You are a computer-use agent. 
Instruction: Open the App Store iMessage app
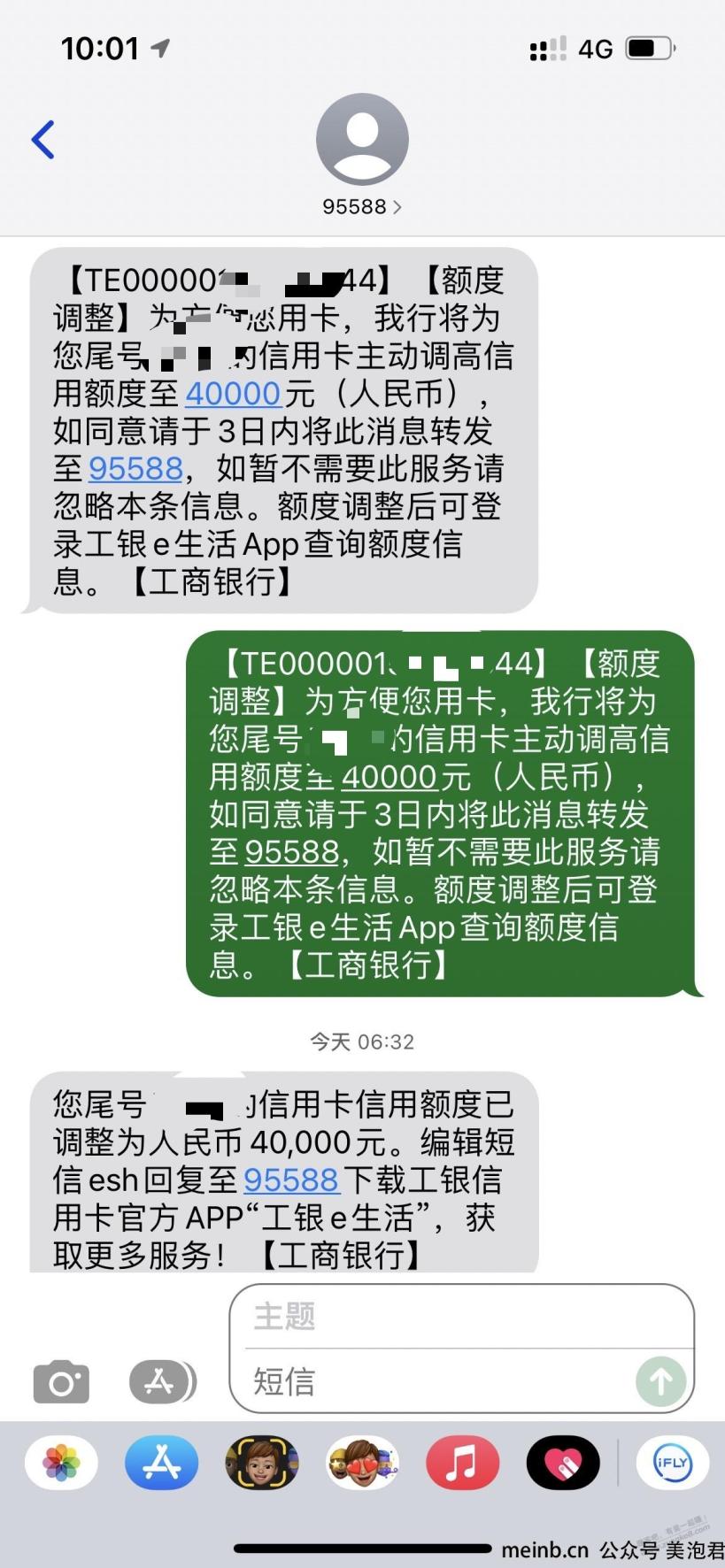point(161,1463)
